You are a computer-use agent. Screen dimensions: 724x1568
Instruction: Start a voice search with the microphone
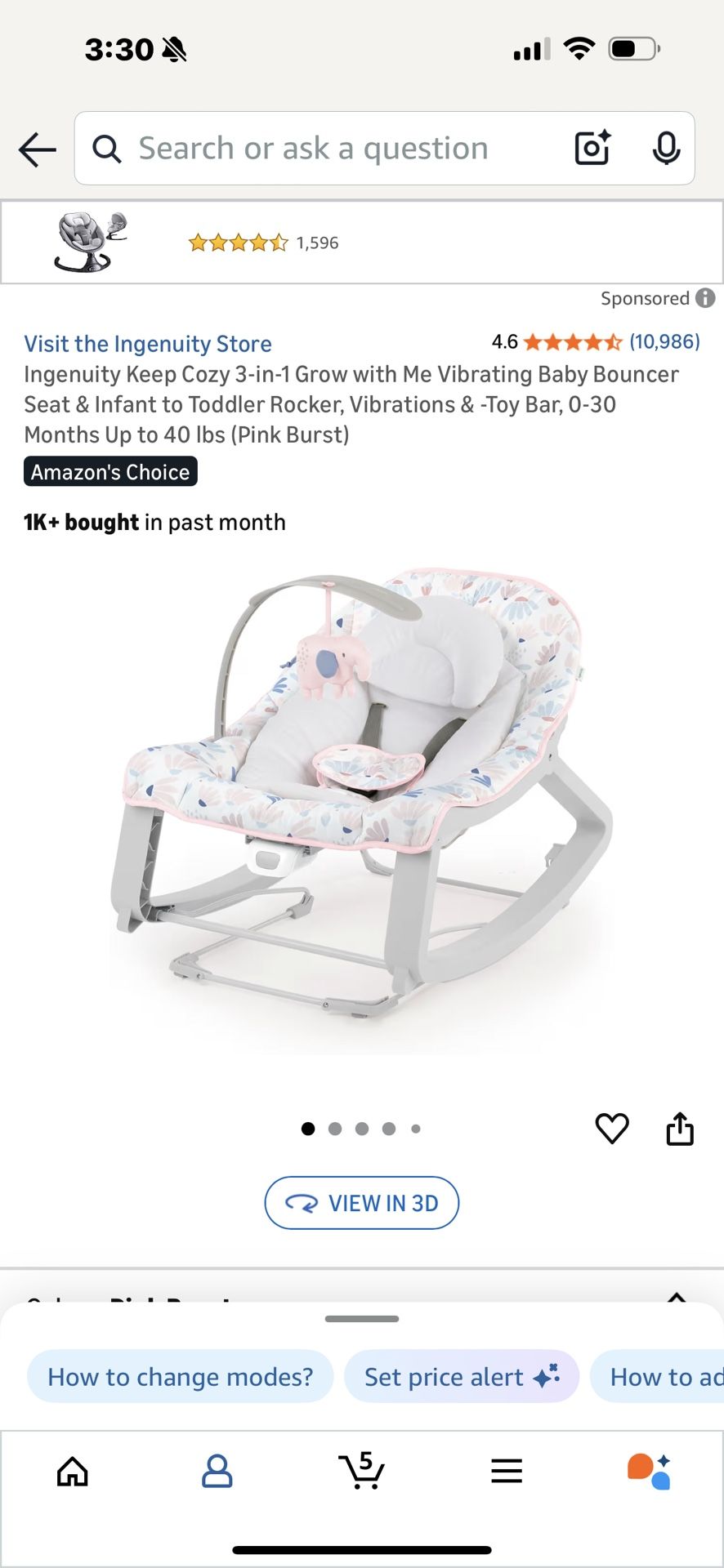[667, 149]
